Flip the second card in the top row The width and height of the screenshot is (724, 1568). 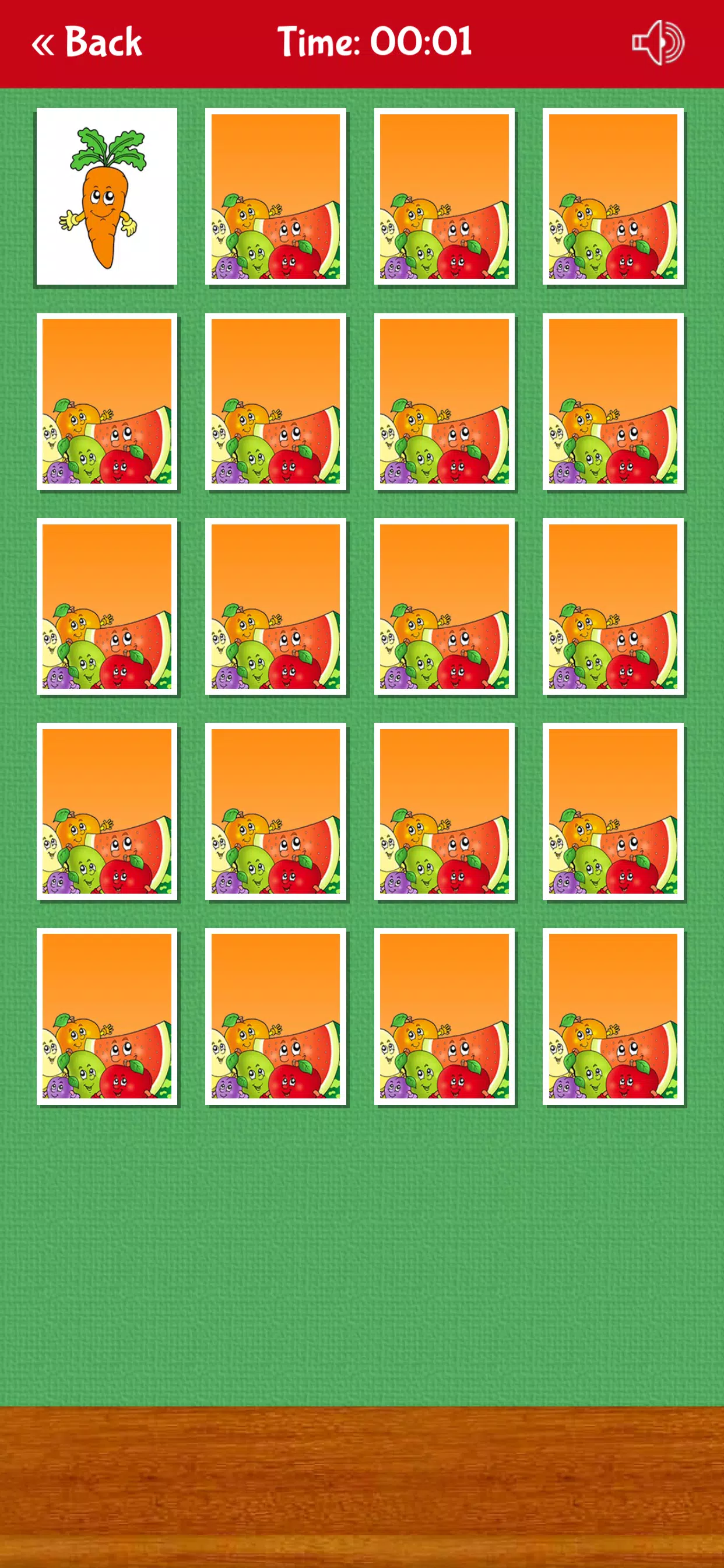[276, 196]
